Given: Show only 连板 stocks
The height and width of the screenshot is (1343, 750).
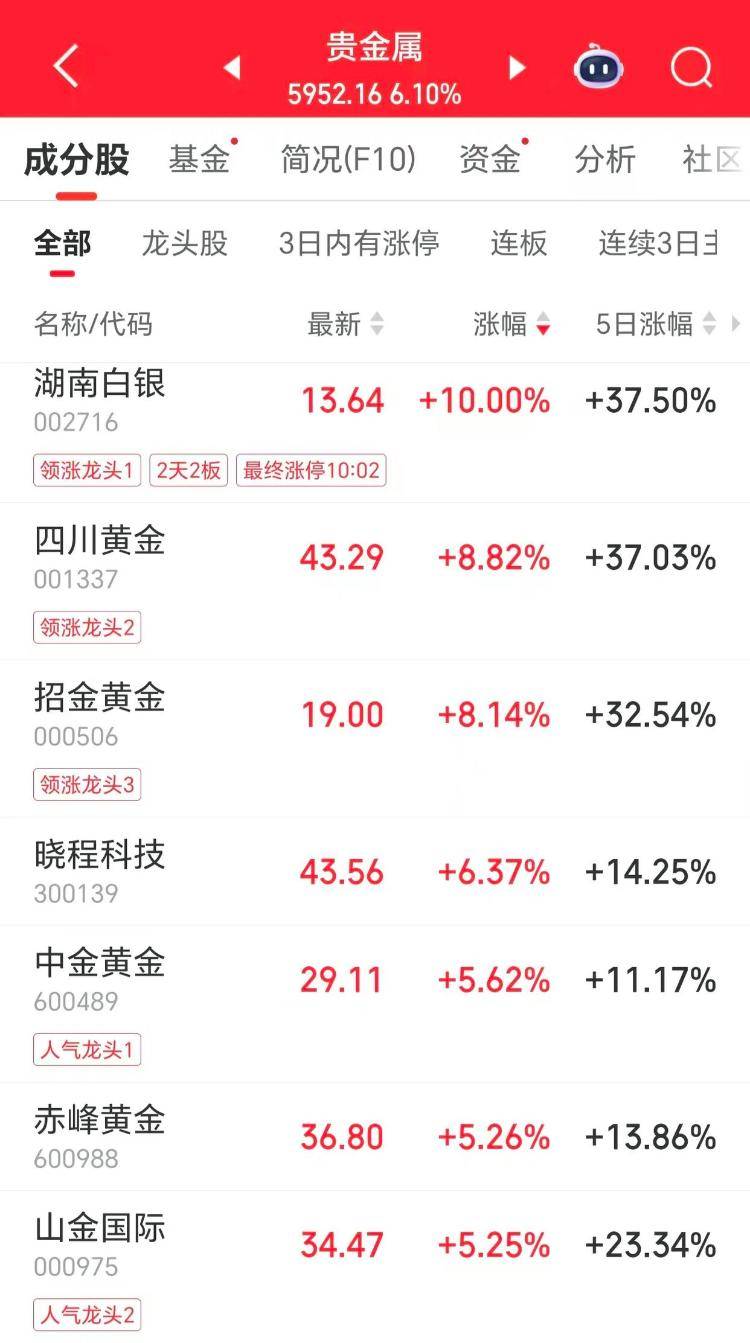Looking at the screenshot, I should (x=519, y=243).
